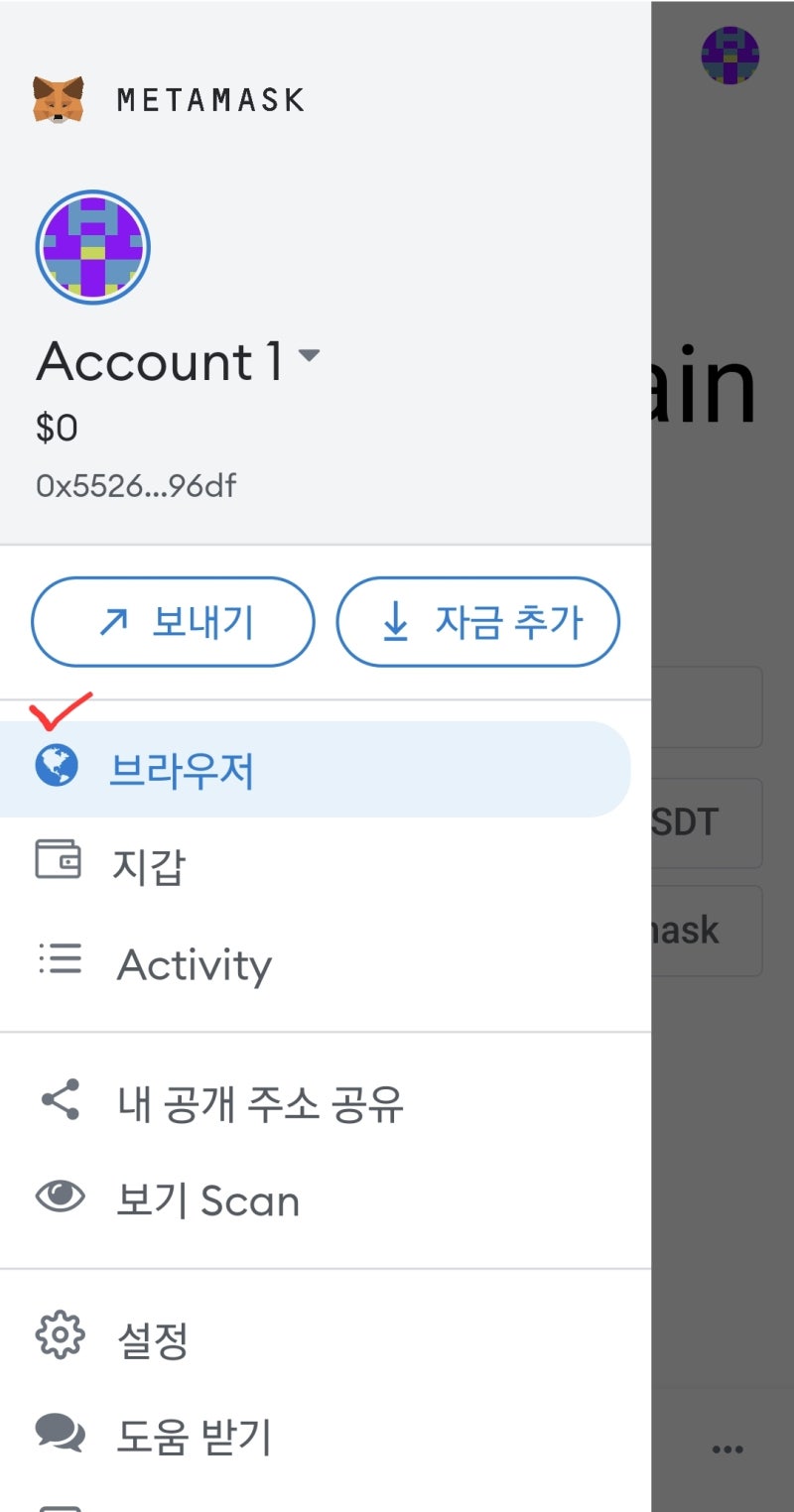Image resolution: width=794 pixels, height=1512 pixels.
Task: Open 설정 via the gear icon
Action: tap(61, 1334)
